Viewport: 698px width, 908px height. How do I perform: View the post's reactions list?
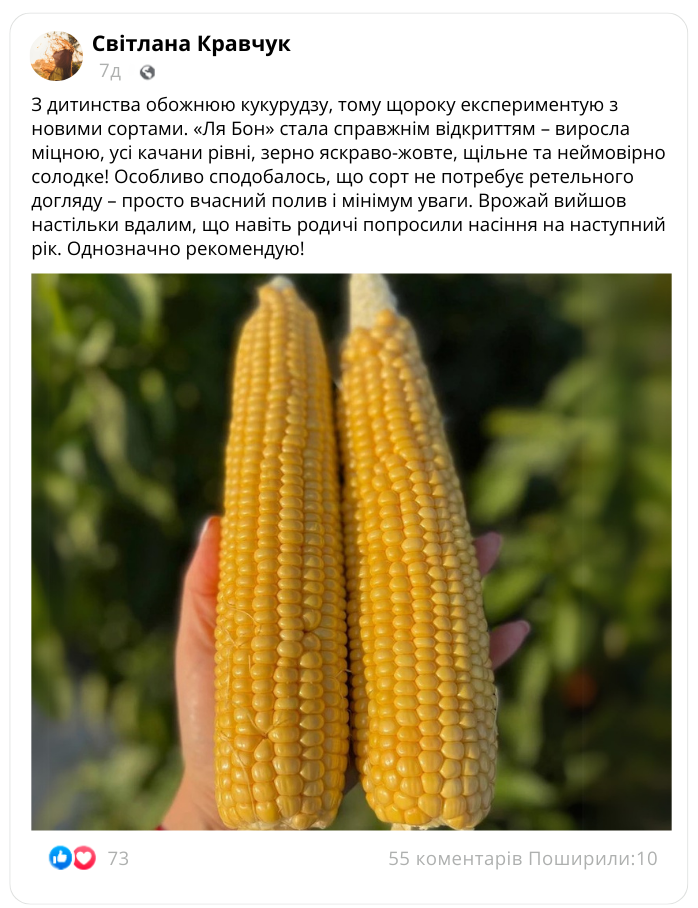[90, 858]
